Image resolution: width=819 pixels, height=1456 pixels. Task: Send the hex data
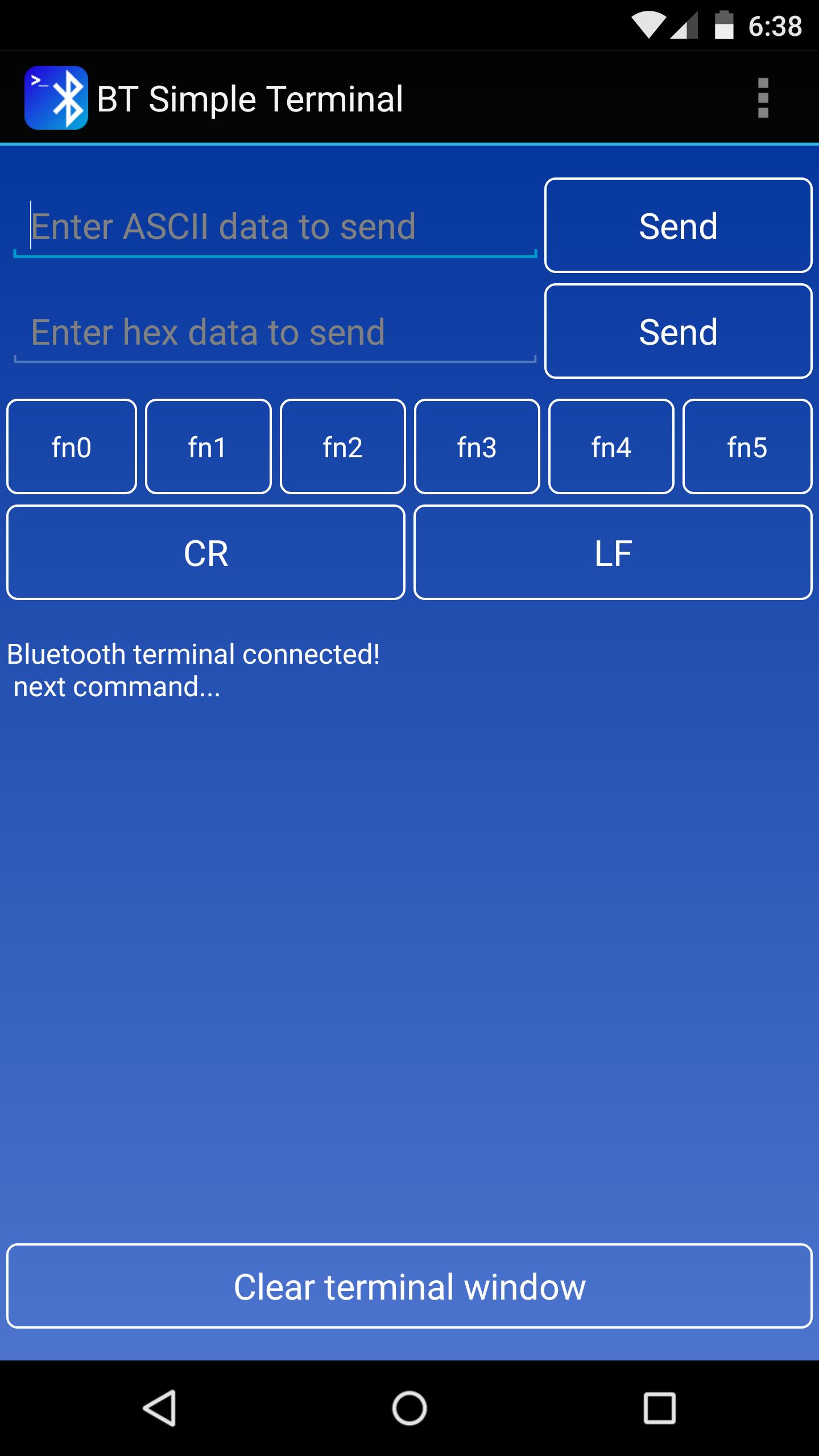click(x=678, y=332)
